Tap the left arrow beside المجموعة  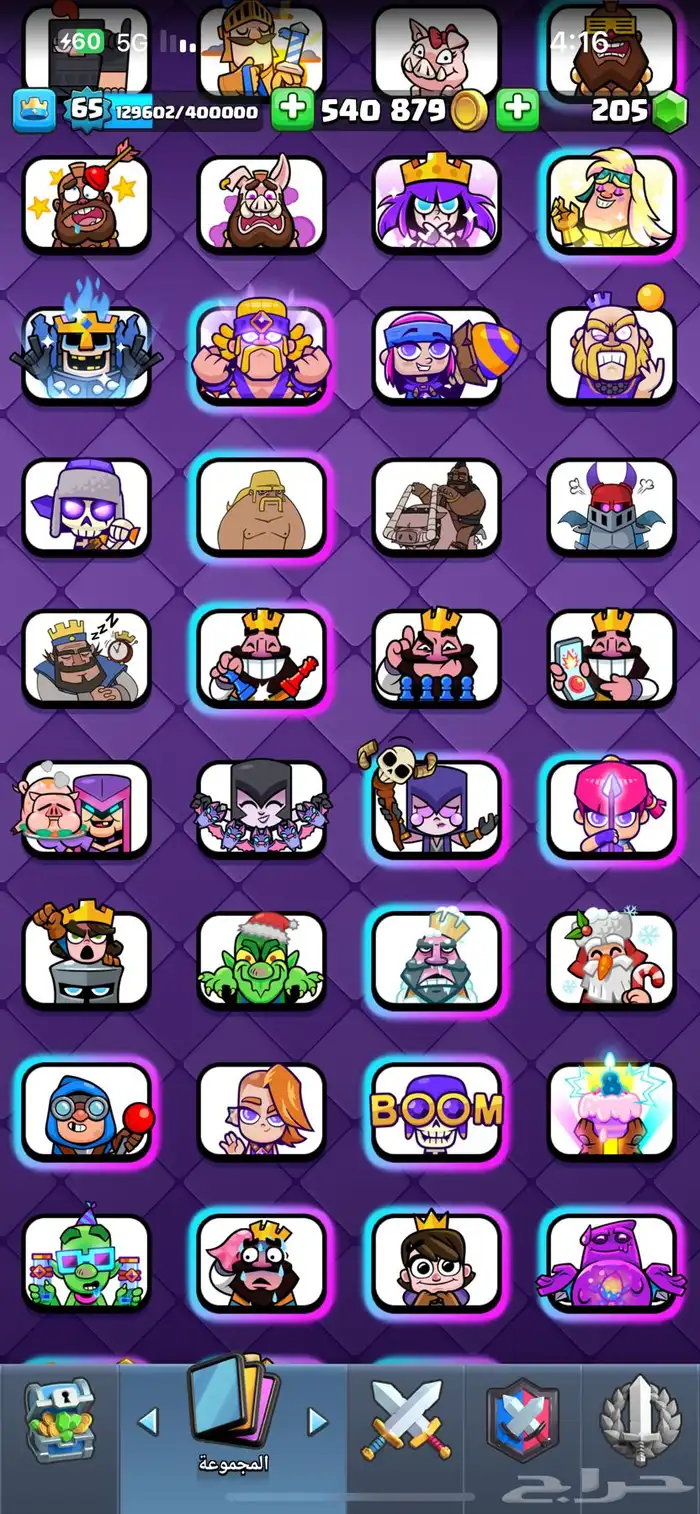coord(148,1421)
